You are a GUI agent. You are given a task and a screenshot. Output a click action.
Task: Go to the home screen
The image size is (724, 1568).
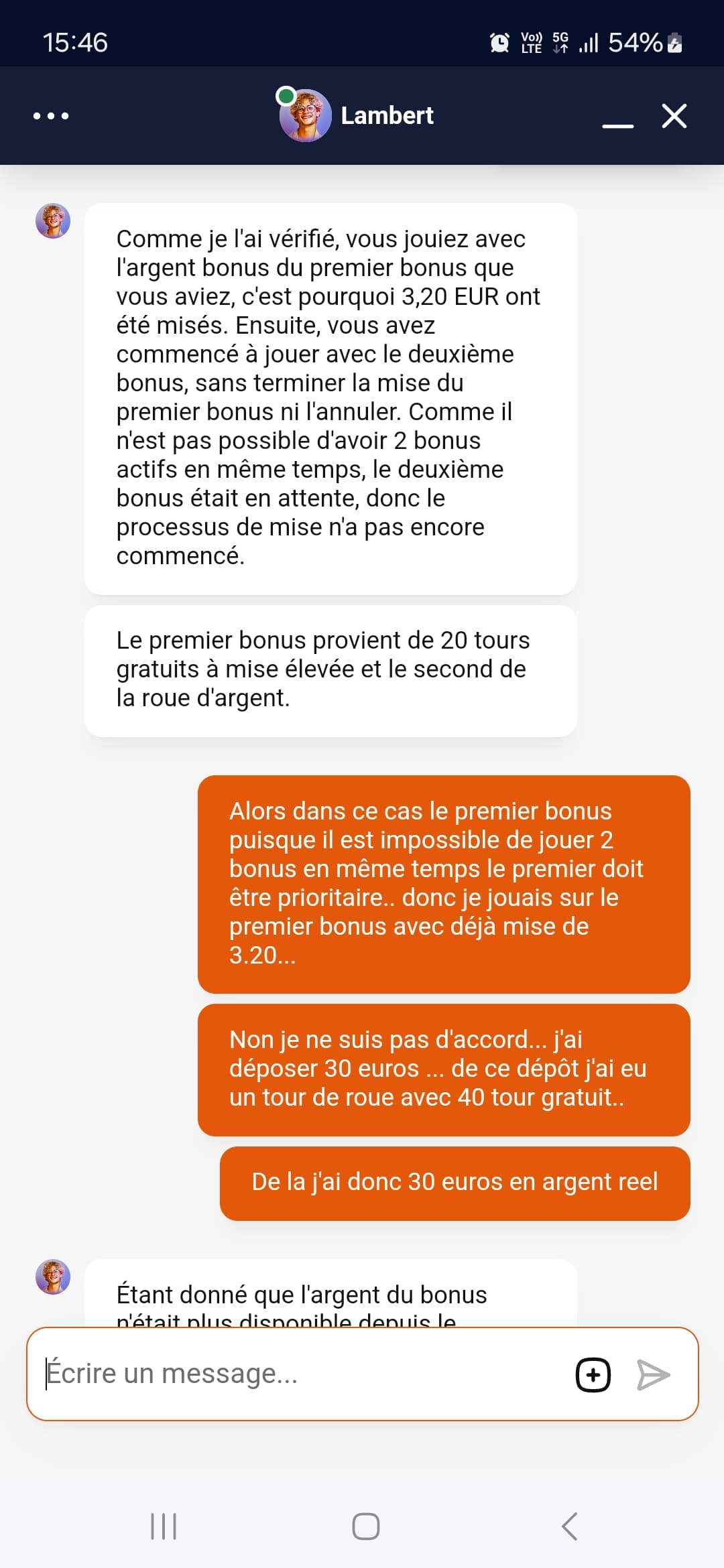(x=366, y=1526)
